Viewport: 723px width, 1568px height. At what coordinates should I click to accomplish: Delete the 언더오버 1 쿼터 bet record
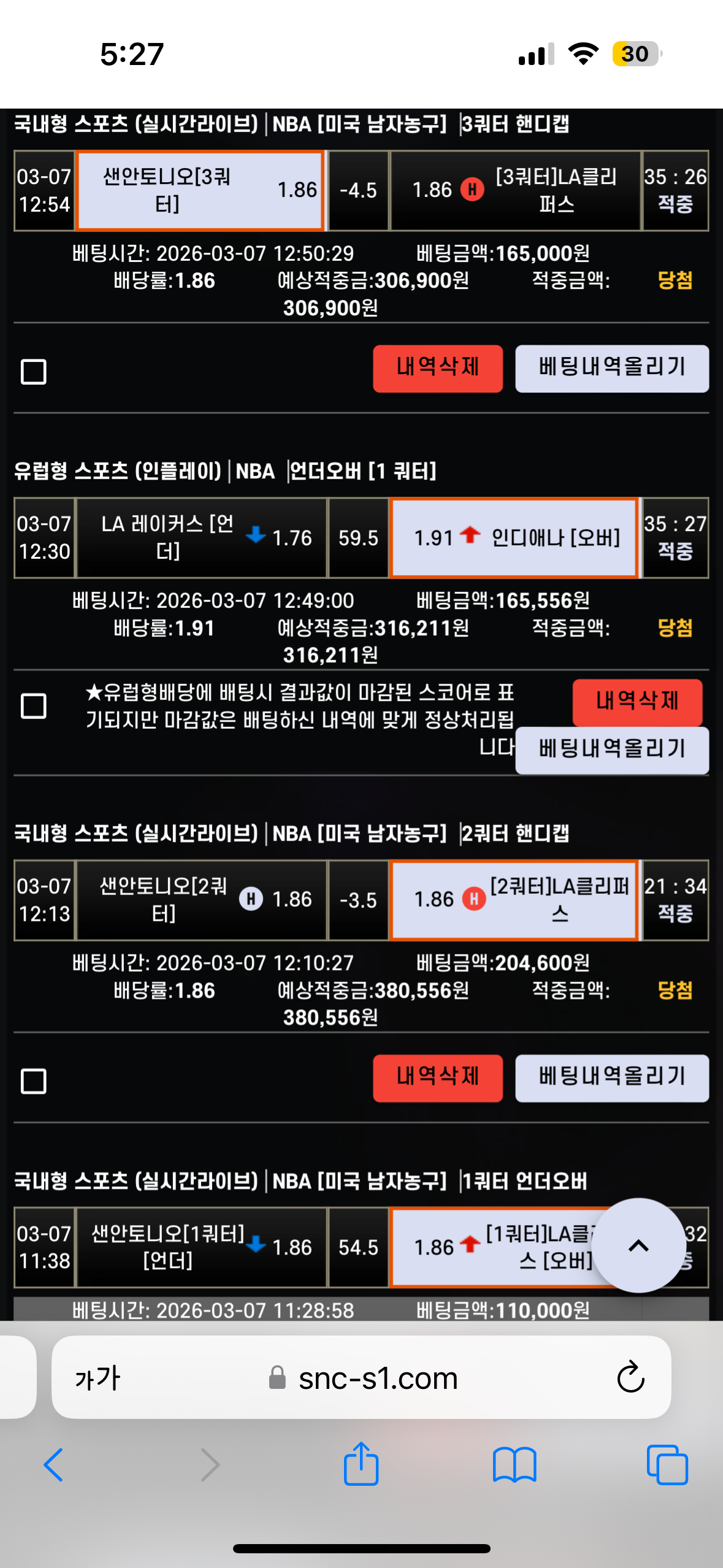637,701
